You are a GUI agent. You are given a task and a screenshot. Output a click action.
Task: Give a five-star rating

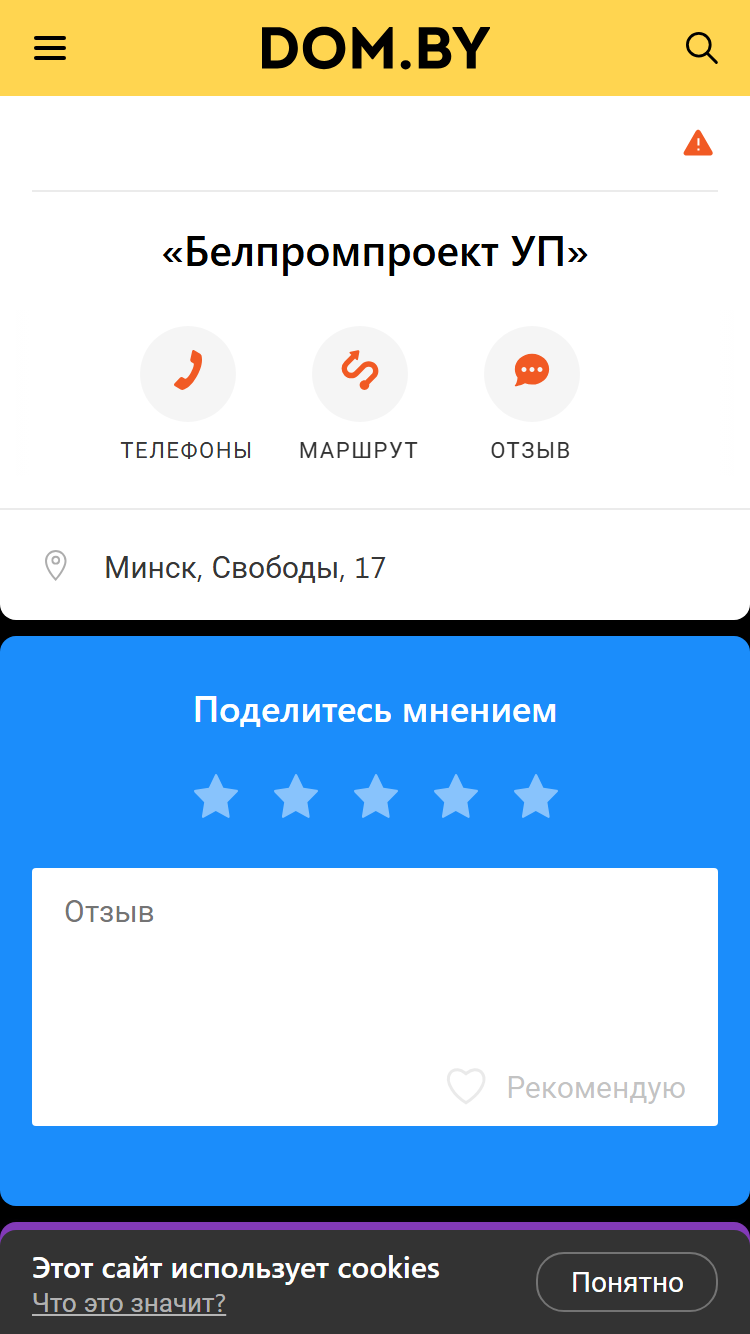pos(536,797)
